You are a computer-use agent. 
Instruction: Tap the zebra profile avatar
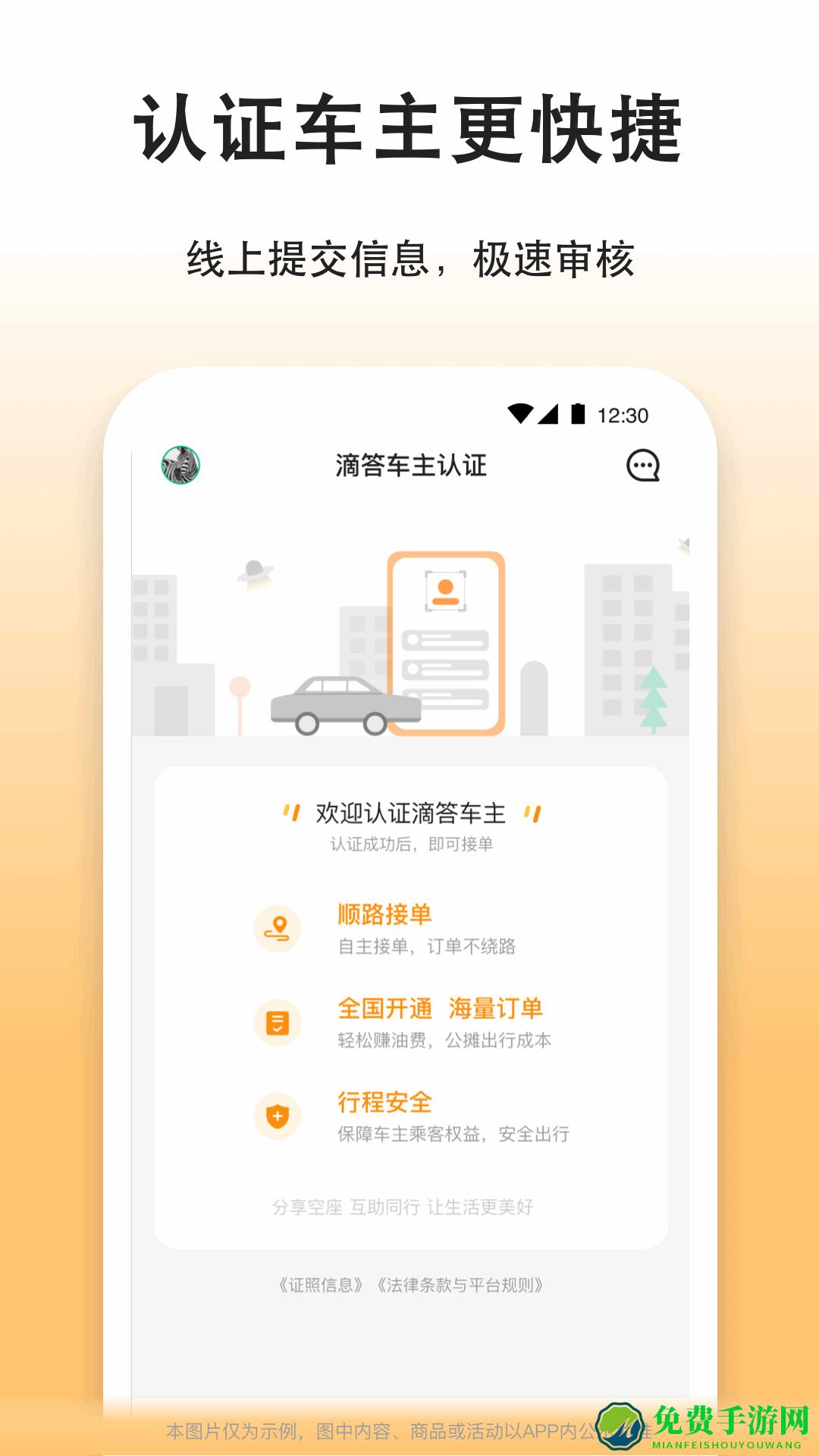[178, 466]
